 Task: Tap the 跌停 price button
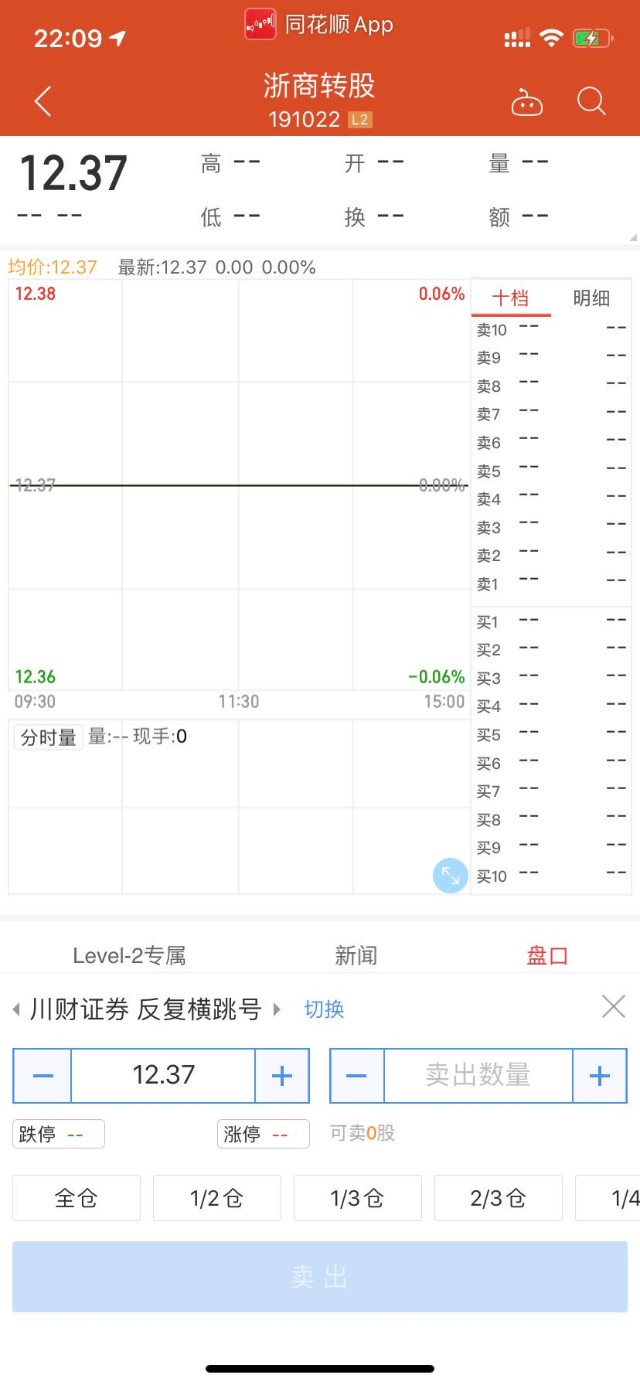tap(59, 1134)
